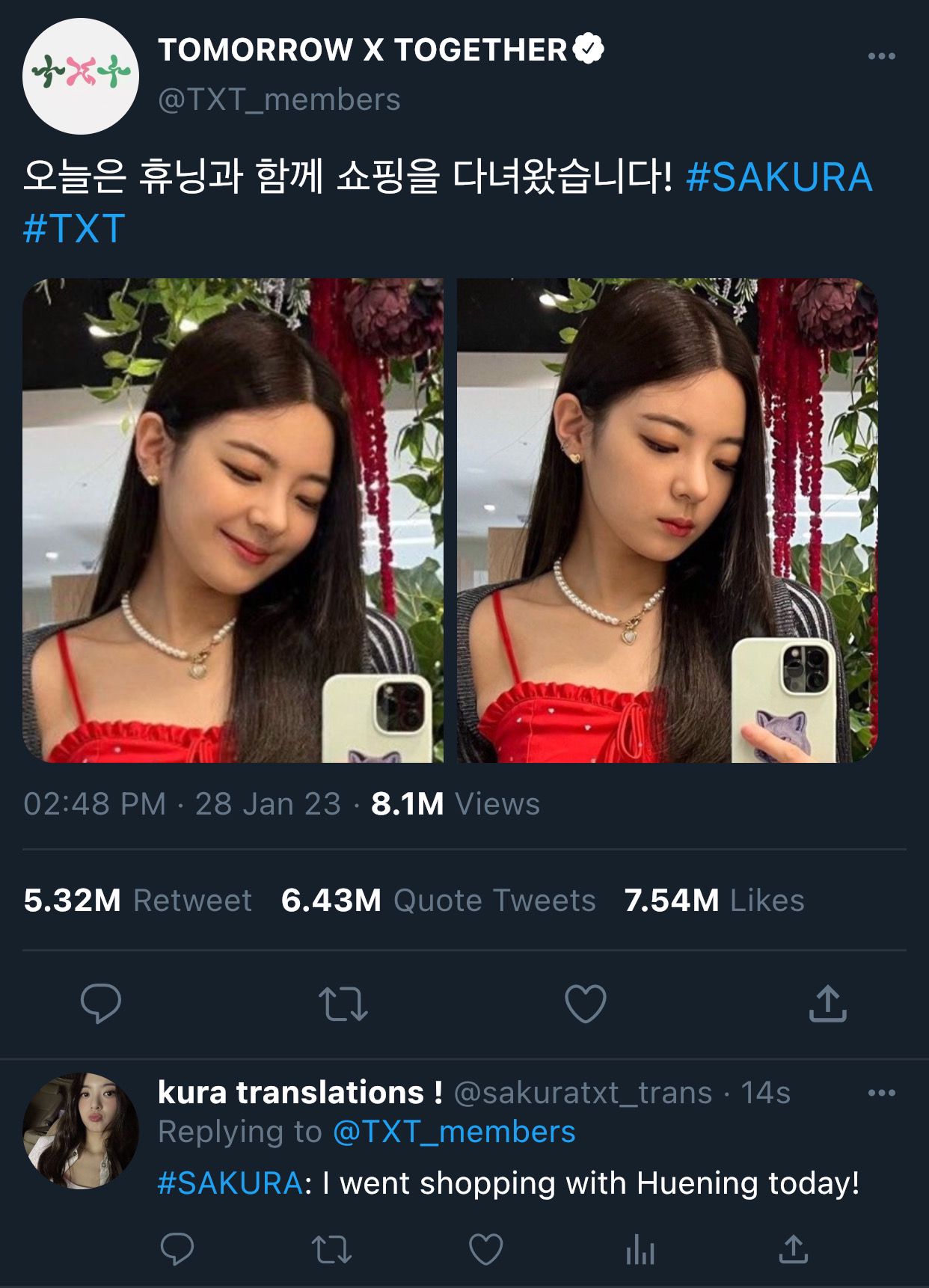View analytics on kura translations' reply
Screen dimensions: 929x1288
(640, 1249)
